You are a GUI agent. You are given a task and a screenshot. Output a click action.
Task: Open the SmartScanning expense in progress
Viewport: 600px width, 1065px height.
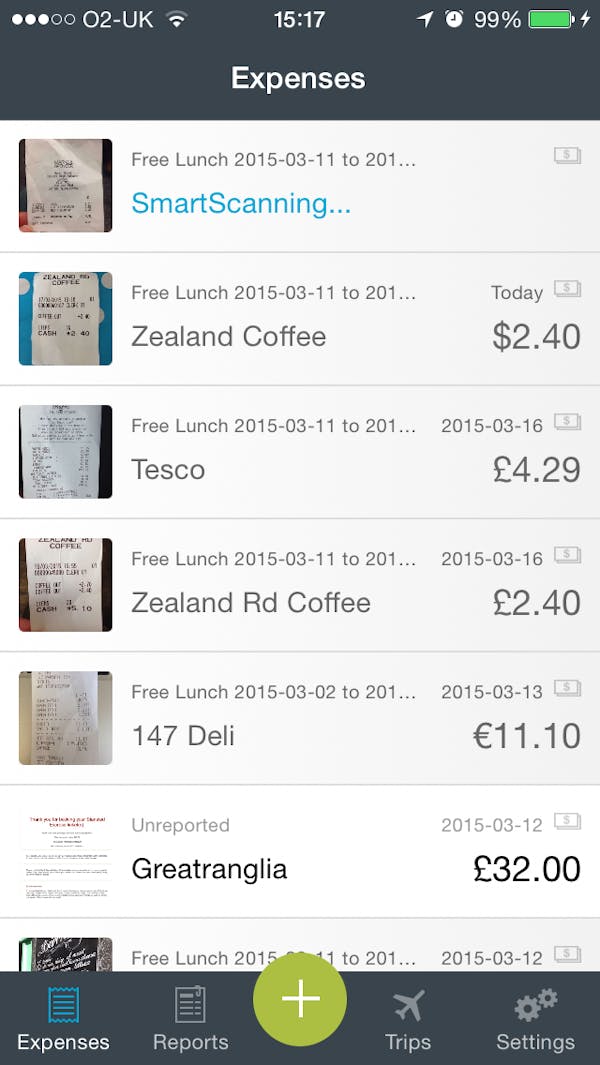pos(300,187)
